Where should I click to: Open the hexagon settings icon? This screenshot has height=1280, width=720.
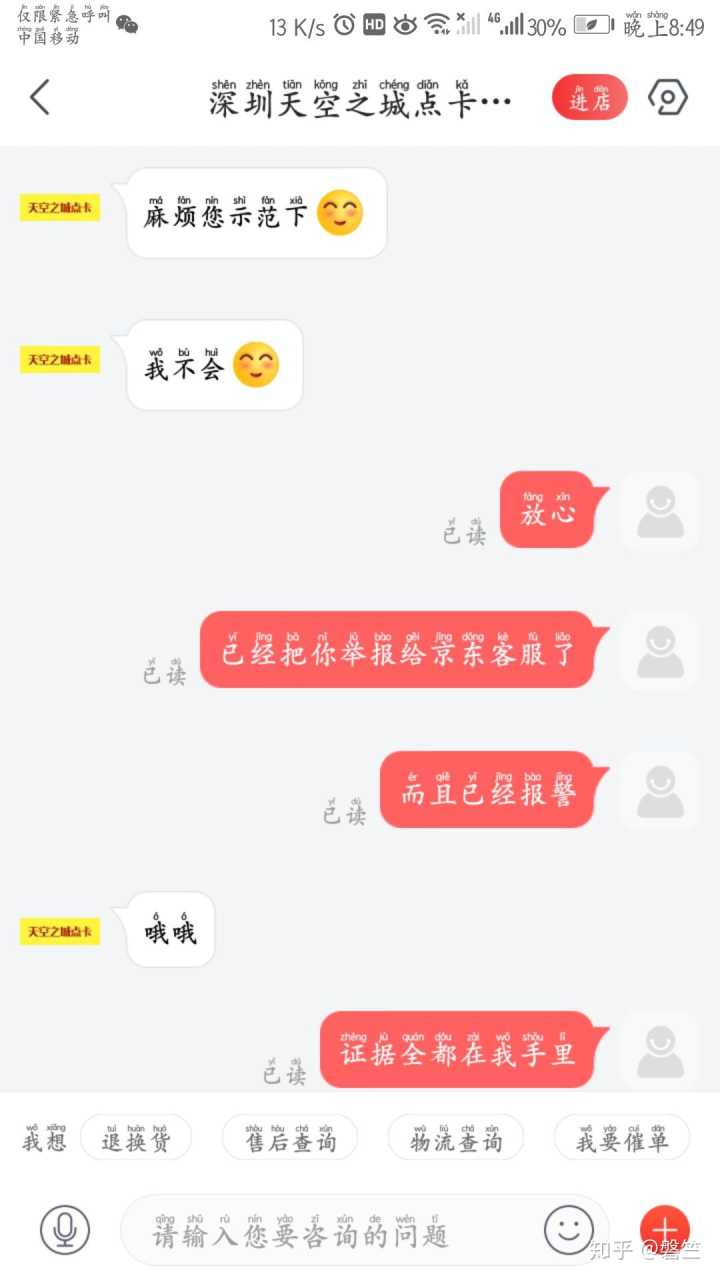(667, 98)
